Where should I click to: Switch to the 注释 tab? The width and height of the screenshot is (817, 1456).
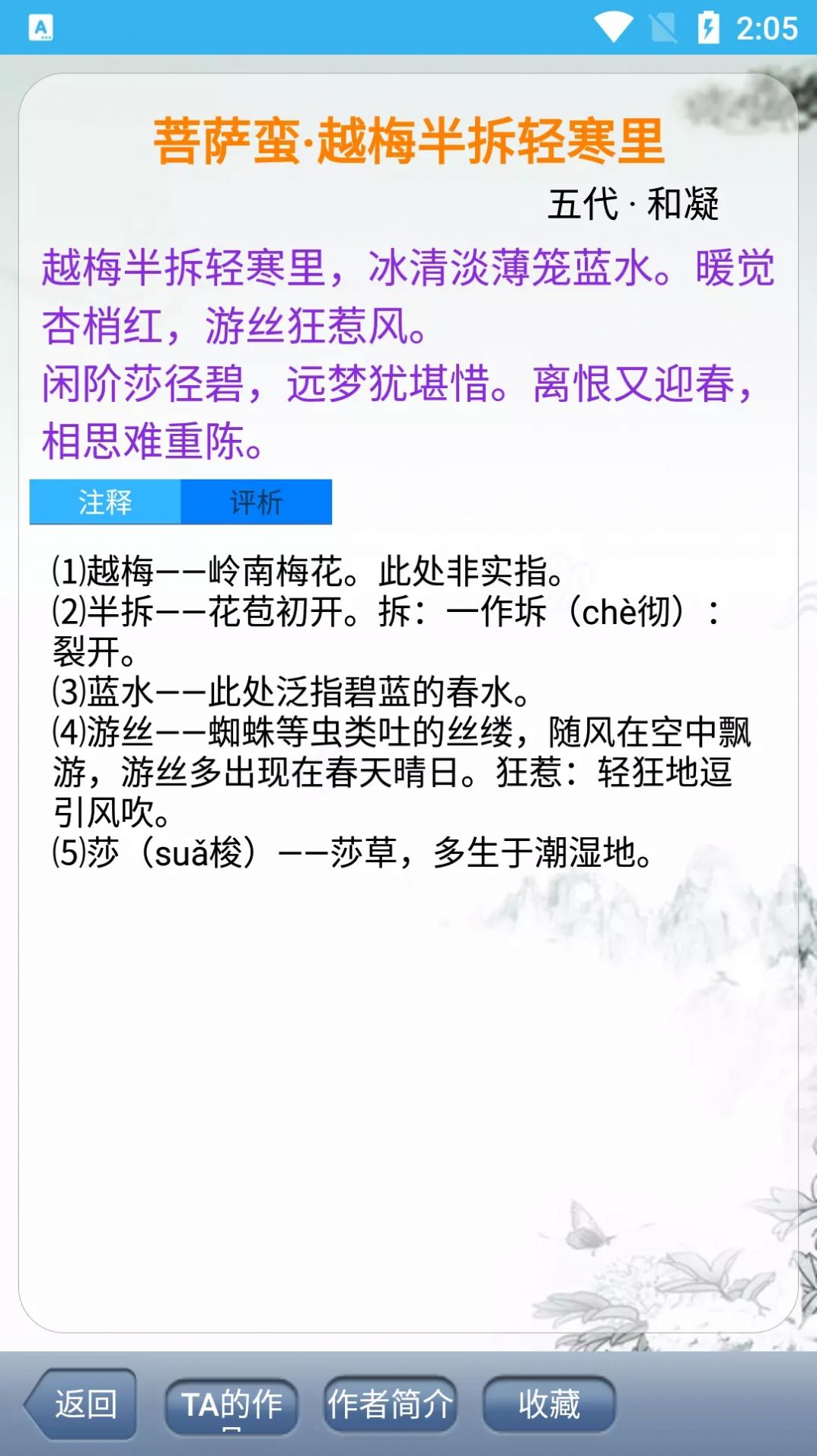(105, 502)
